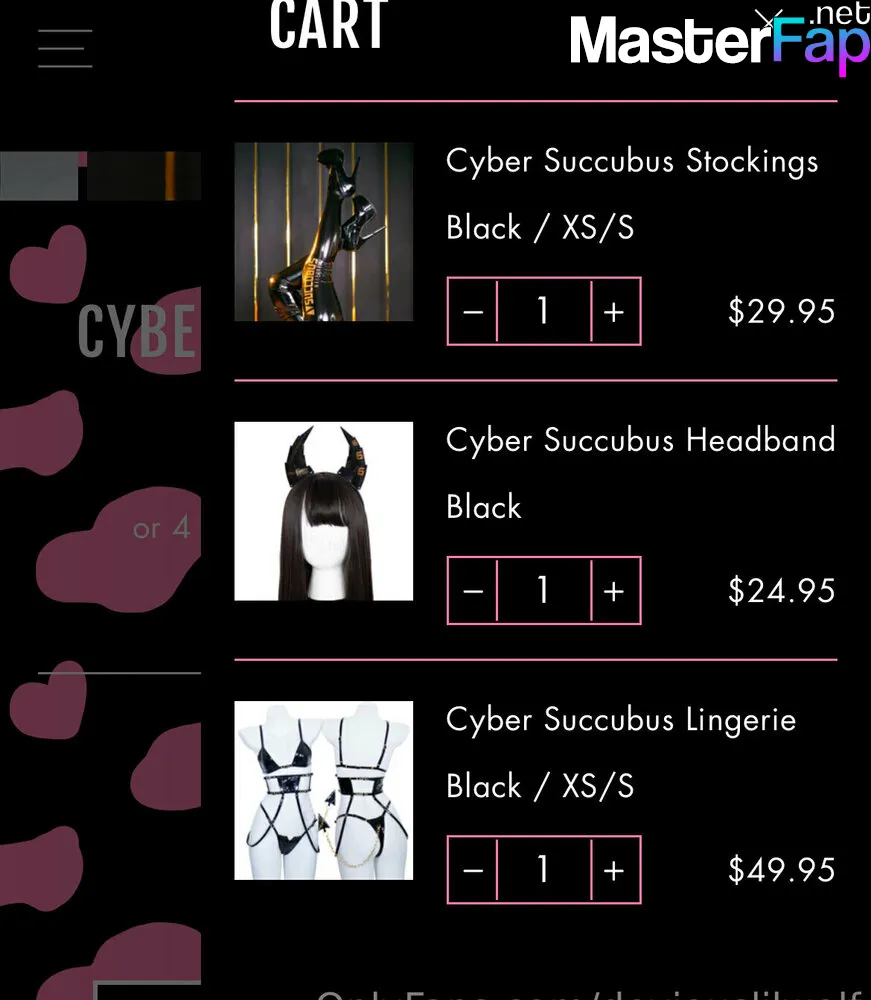Decrease Cyber Succubus Lingerie quantity
Image resolution: width=871 pixels, height=1000 pixels.
click(473, 870)
